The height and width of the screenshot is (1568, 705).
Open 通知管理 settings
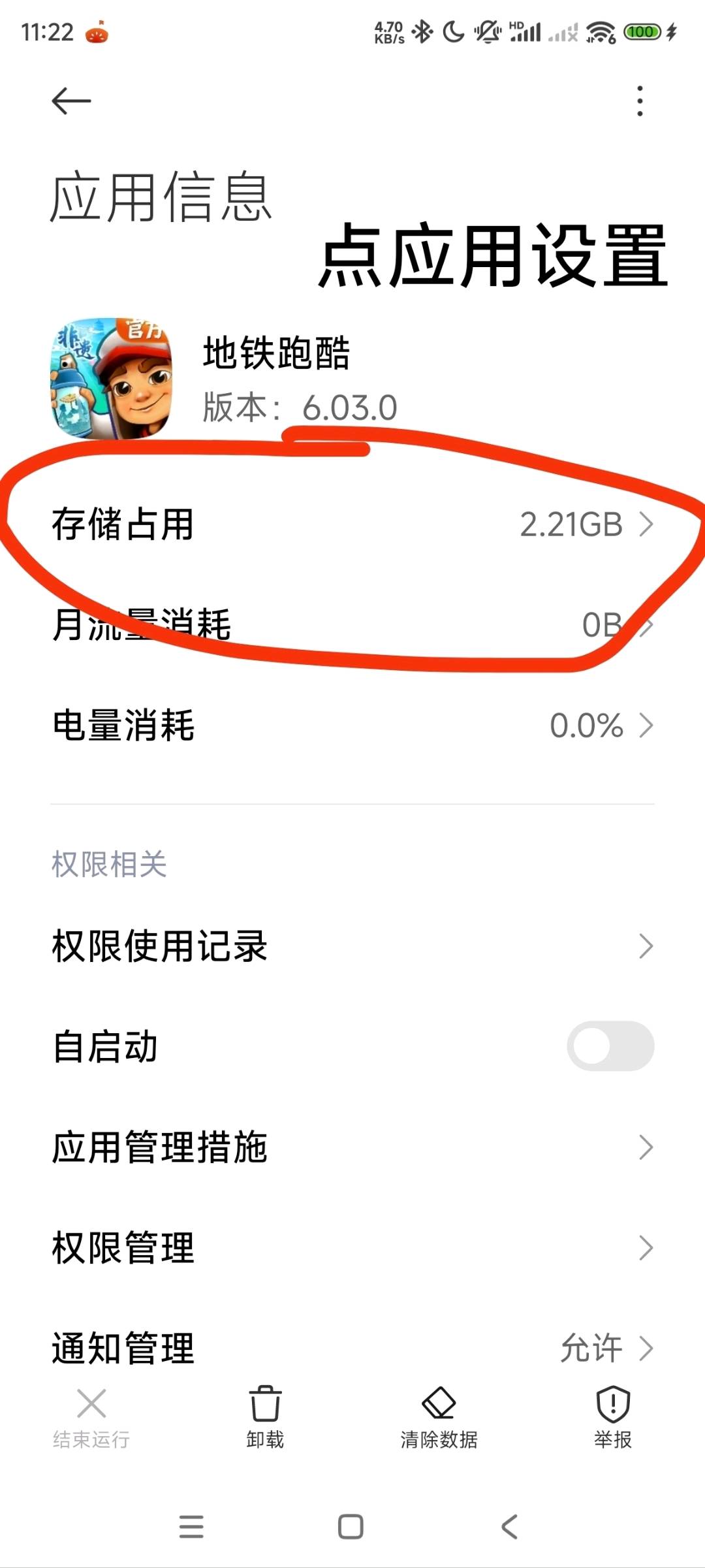pyautogui.click(x=352, y=1348)
